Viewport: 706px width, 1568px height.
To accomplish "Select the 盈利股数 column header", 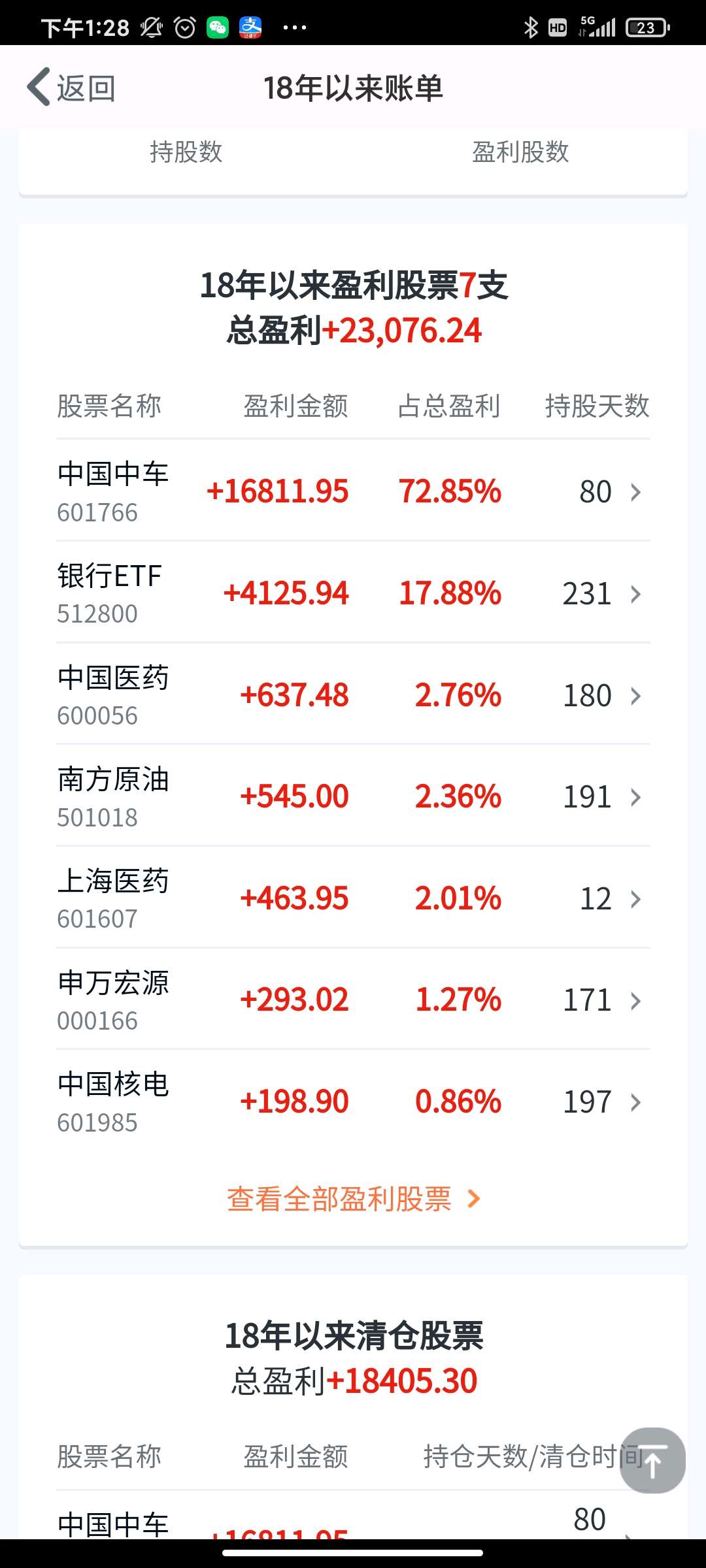I will pyautogui.click(x=520, y=152).
